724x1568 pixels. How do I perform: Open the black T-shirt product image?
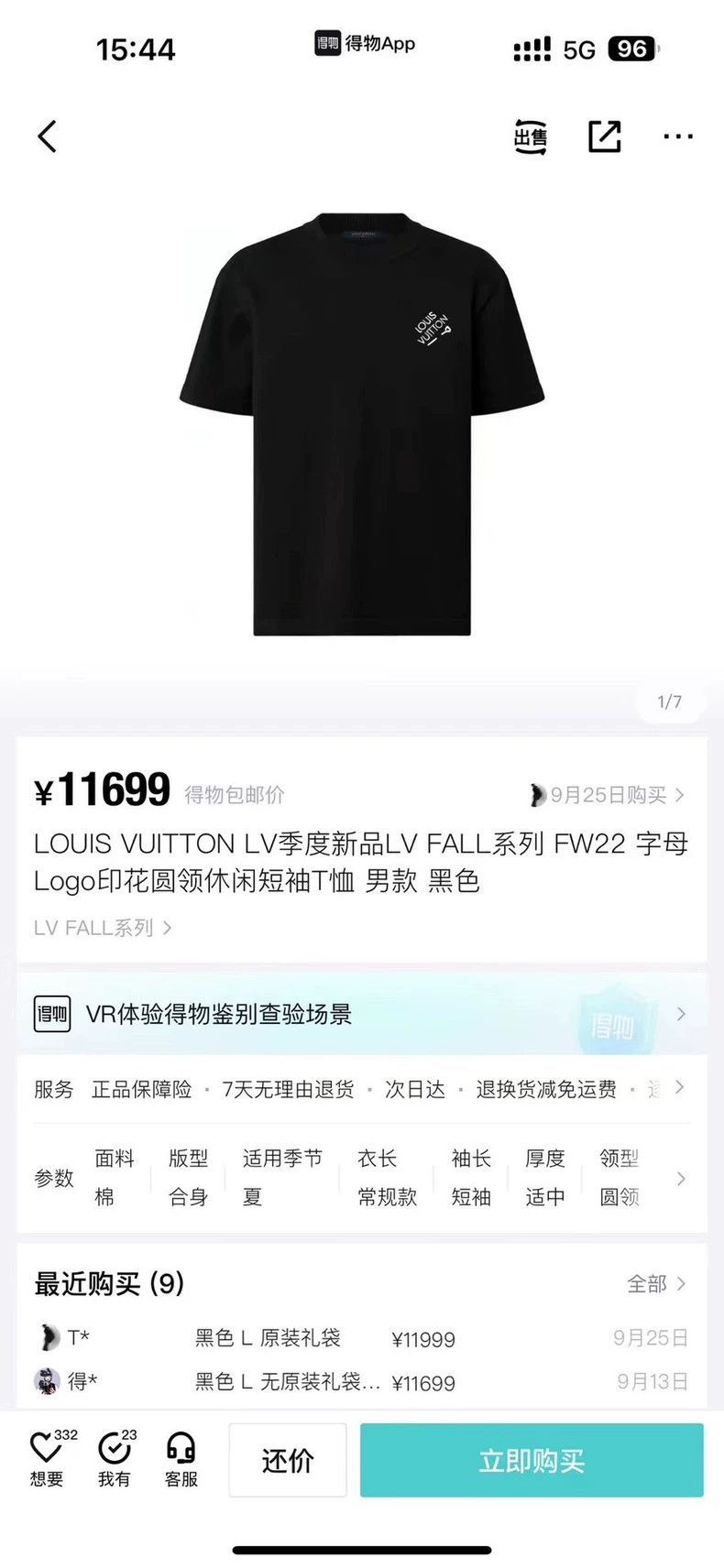pyautogui.click(x=362, y=424)
